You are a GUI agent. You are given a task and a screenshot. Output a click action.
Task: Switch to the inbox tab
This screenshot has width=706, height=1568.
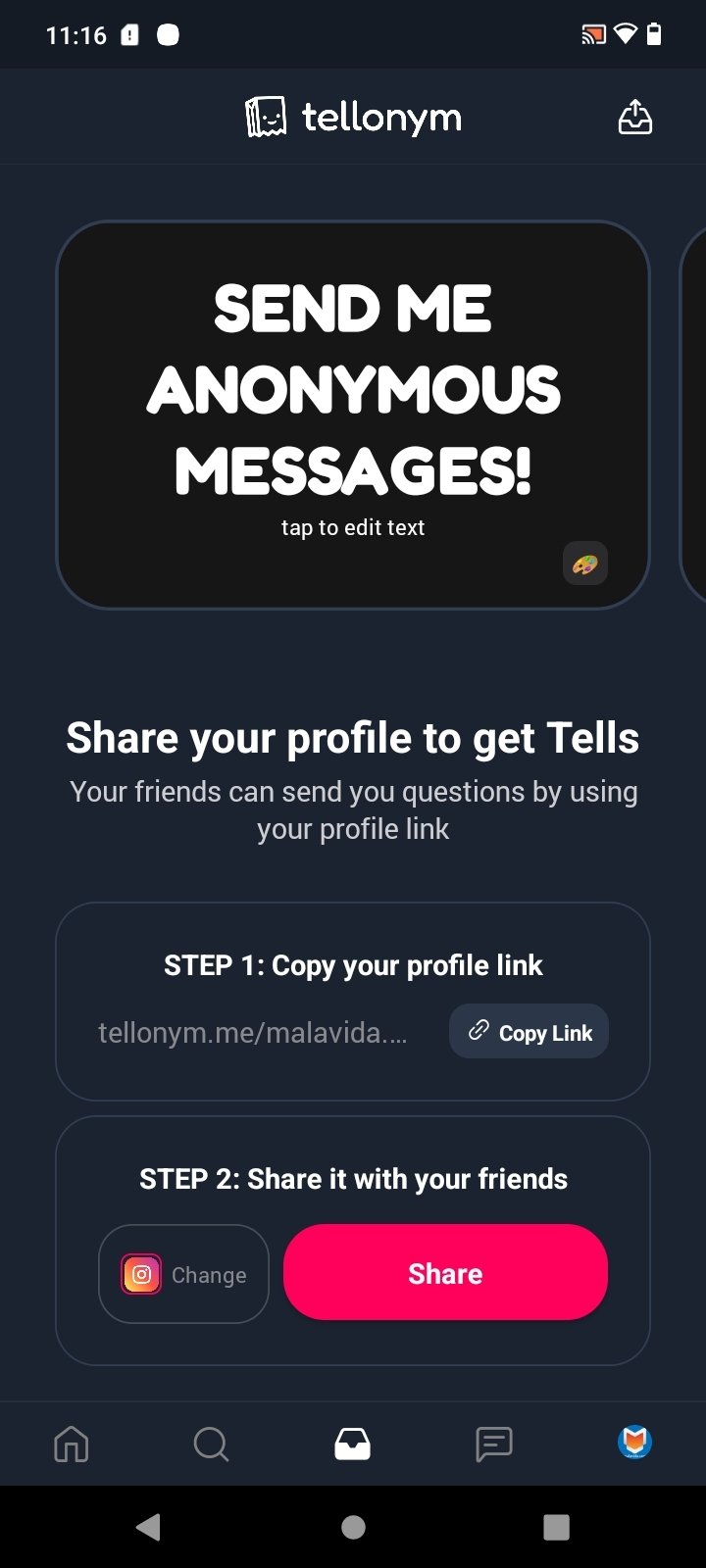pos(353,1444)
